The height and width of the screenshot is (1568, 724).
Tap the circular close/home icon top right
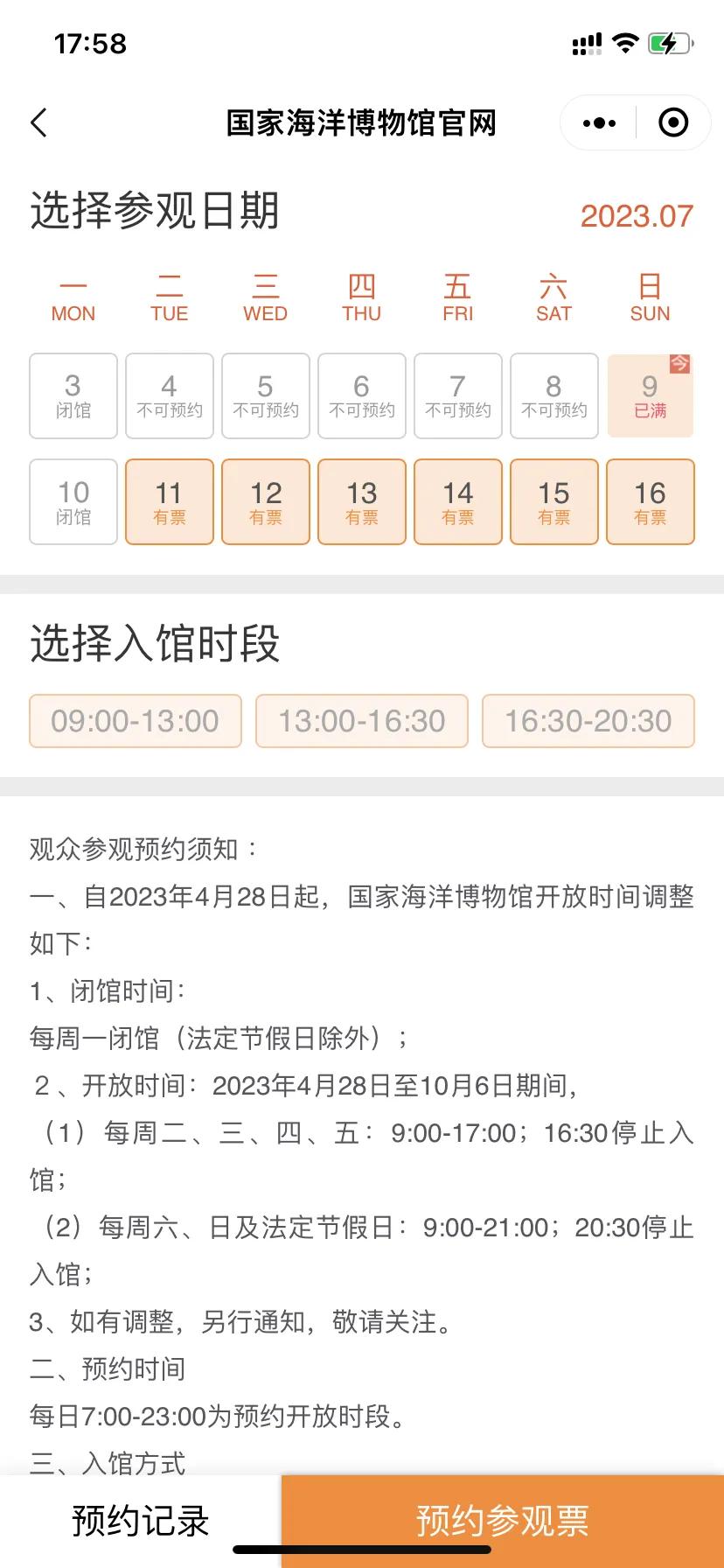pyautogui.click(x=673, y=122)
